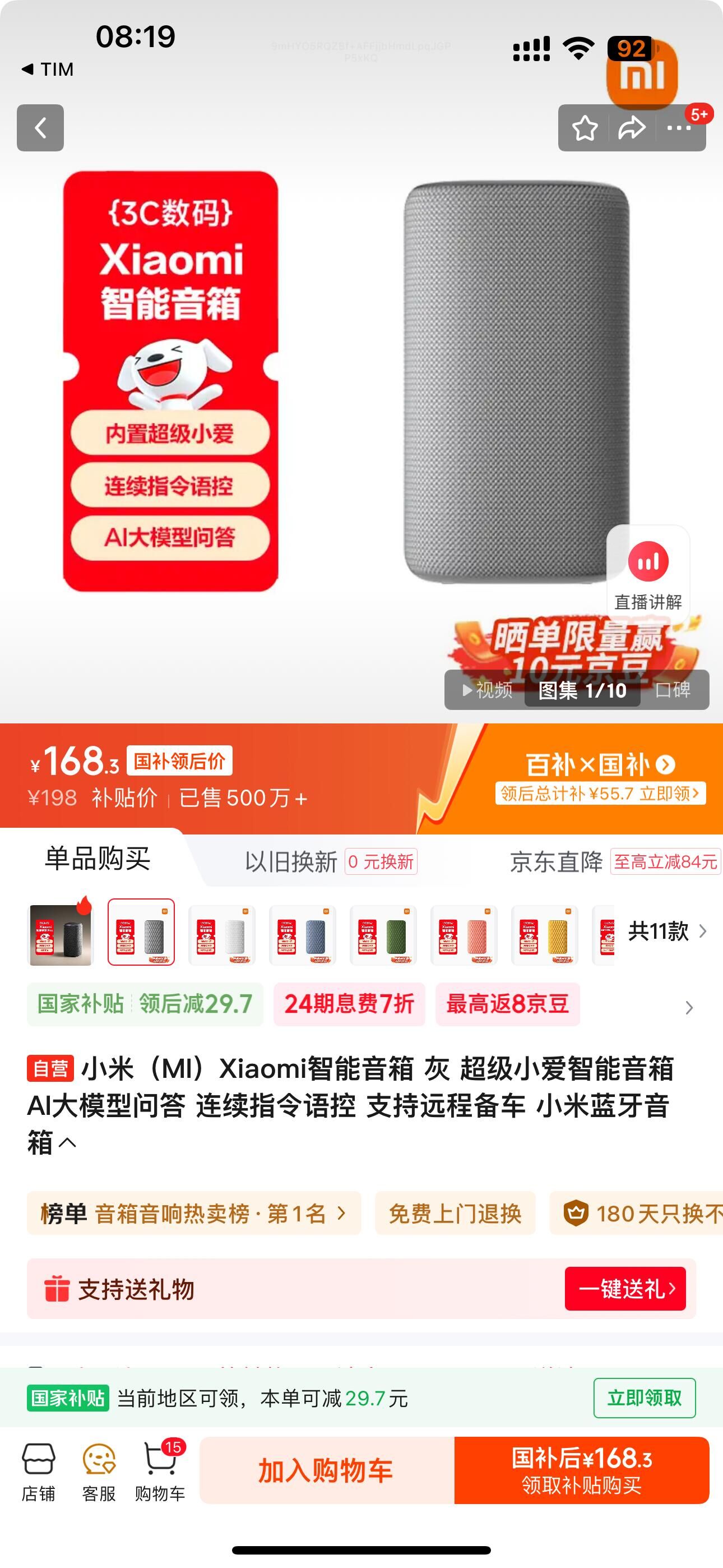This screenshot has height=1568, width=723.
Task: View all 共11款 variants
Action: 667,931
